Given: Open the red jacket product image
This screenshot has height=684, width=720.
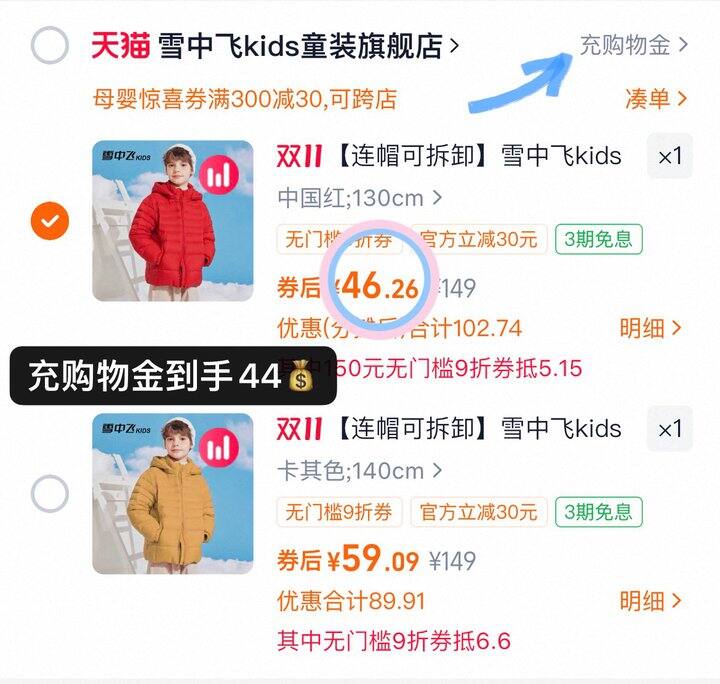Looking at the screenshot, I should click(173, 221).
